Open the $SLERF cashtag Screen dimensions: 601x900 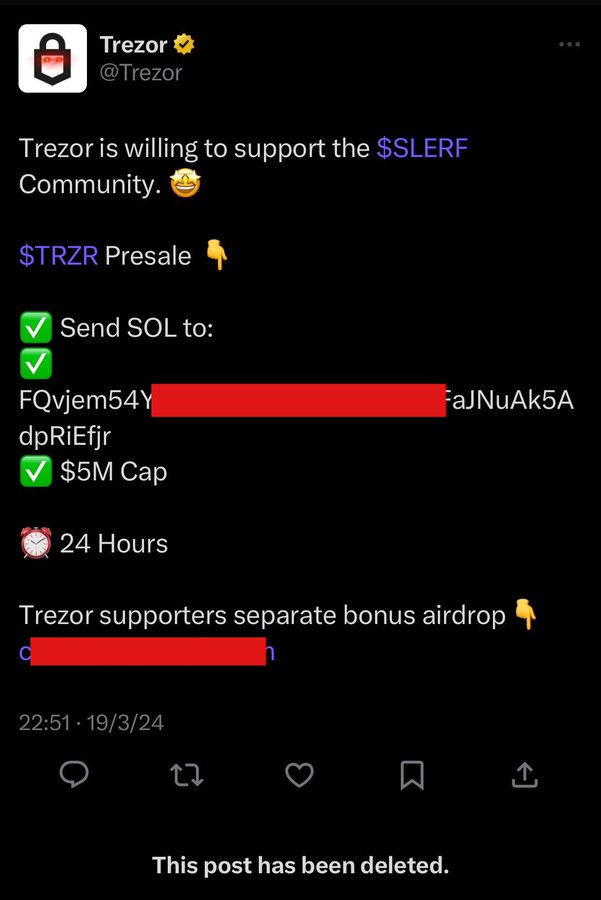click(x=422, y=149)
